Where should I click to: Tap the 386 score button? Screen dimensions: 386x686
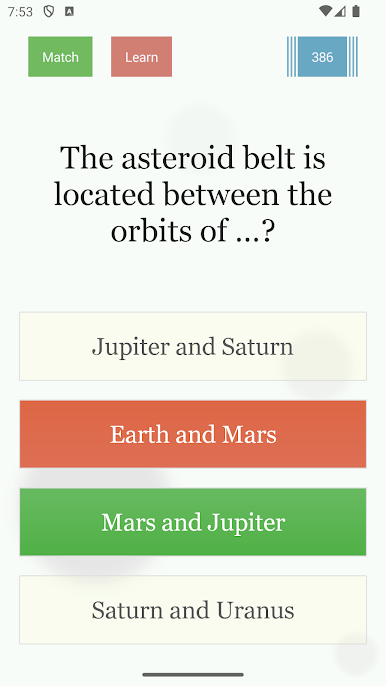coord(323,57)
